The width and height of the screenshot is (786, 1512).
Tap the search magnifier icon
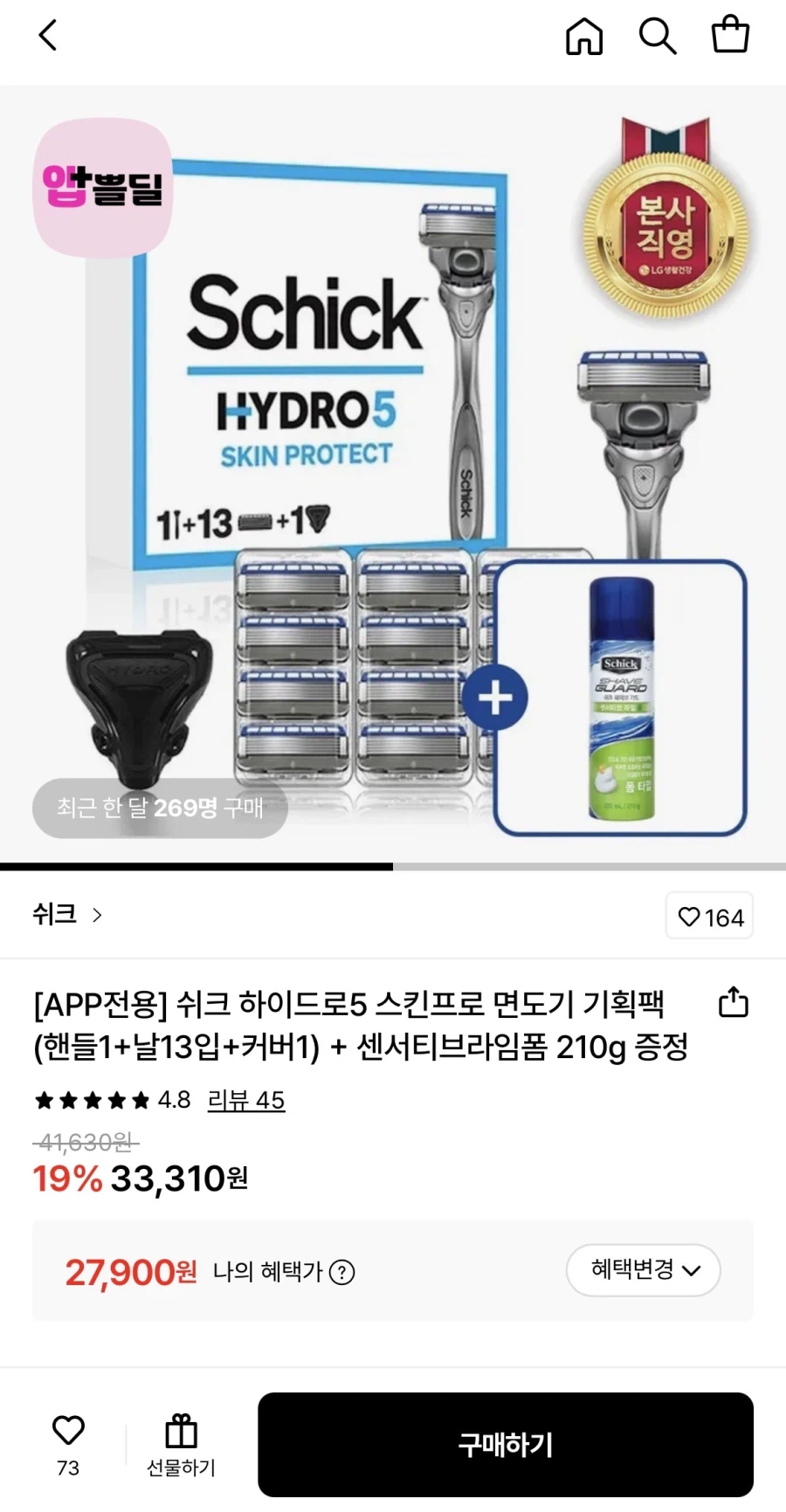coord(658,36)
